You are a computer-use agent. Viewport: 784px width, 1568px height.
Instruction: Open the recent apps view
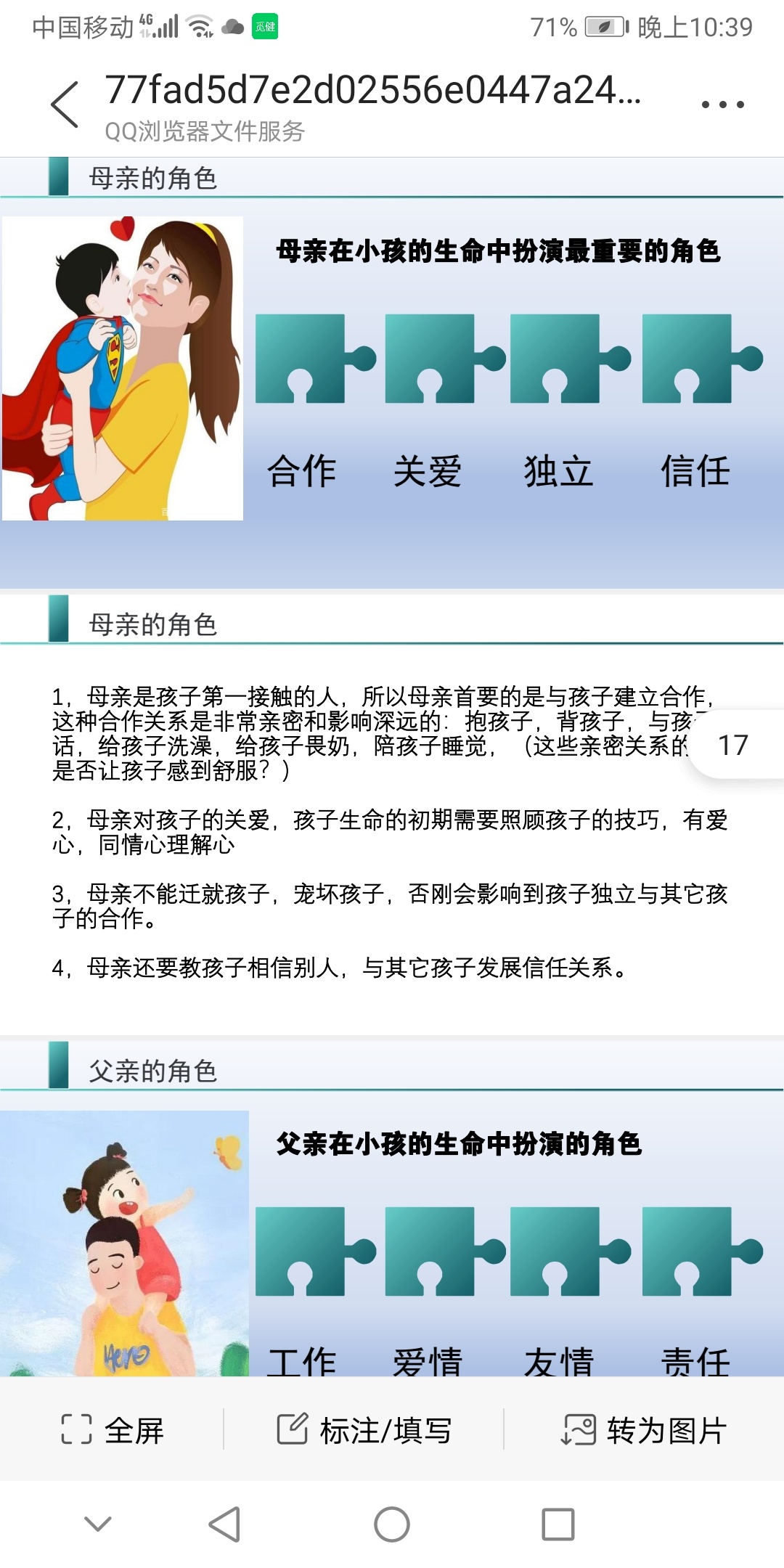(558, 1524)
